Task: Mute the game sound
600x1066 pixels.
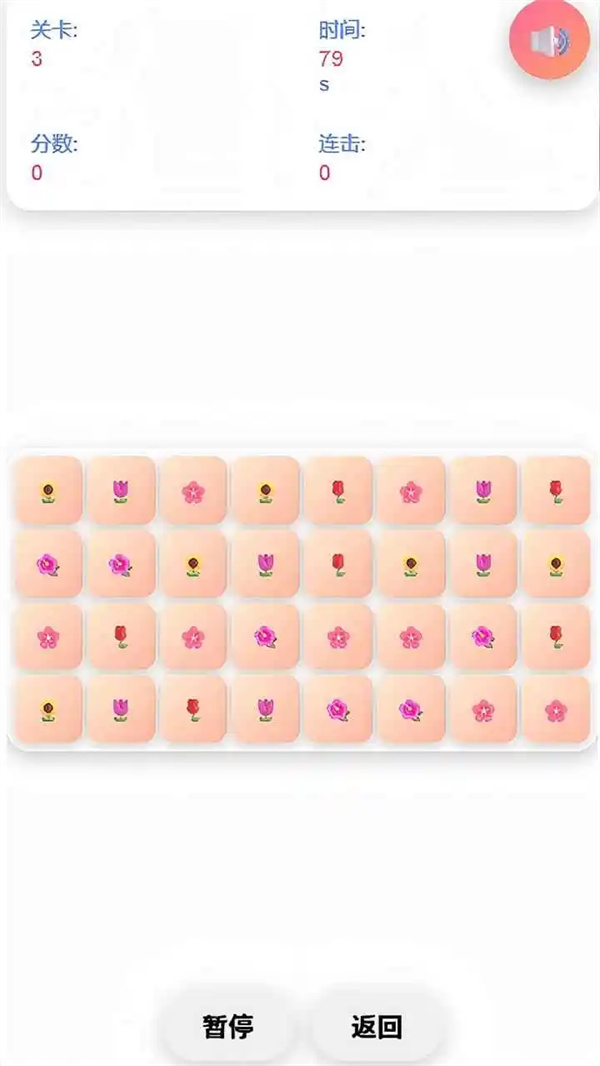Action: click(x=548, y=41)
